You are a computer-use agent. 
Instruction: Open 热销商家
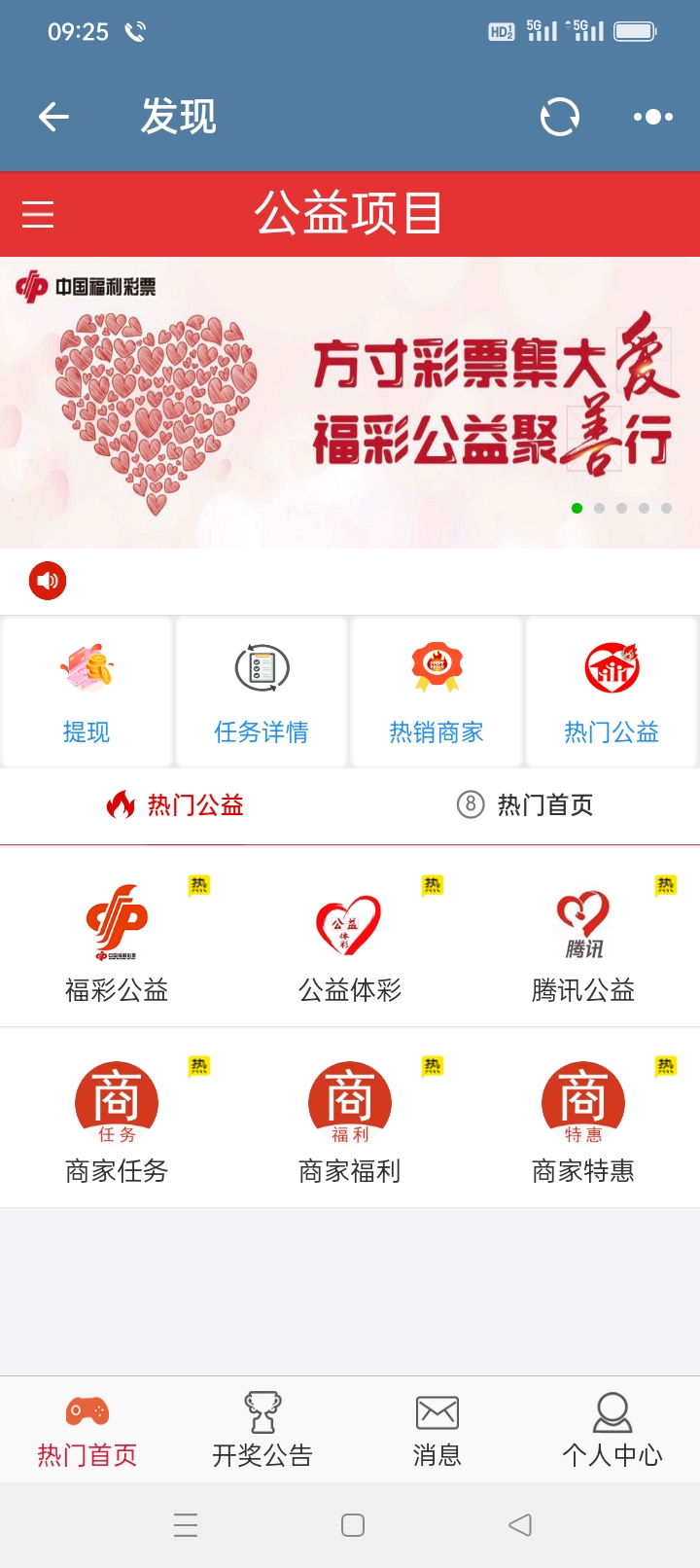[437, 693]
